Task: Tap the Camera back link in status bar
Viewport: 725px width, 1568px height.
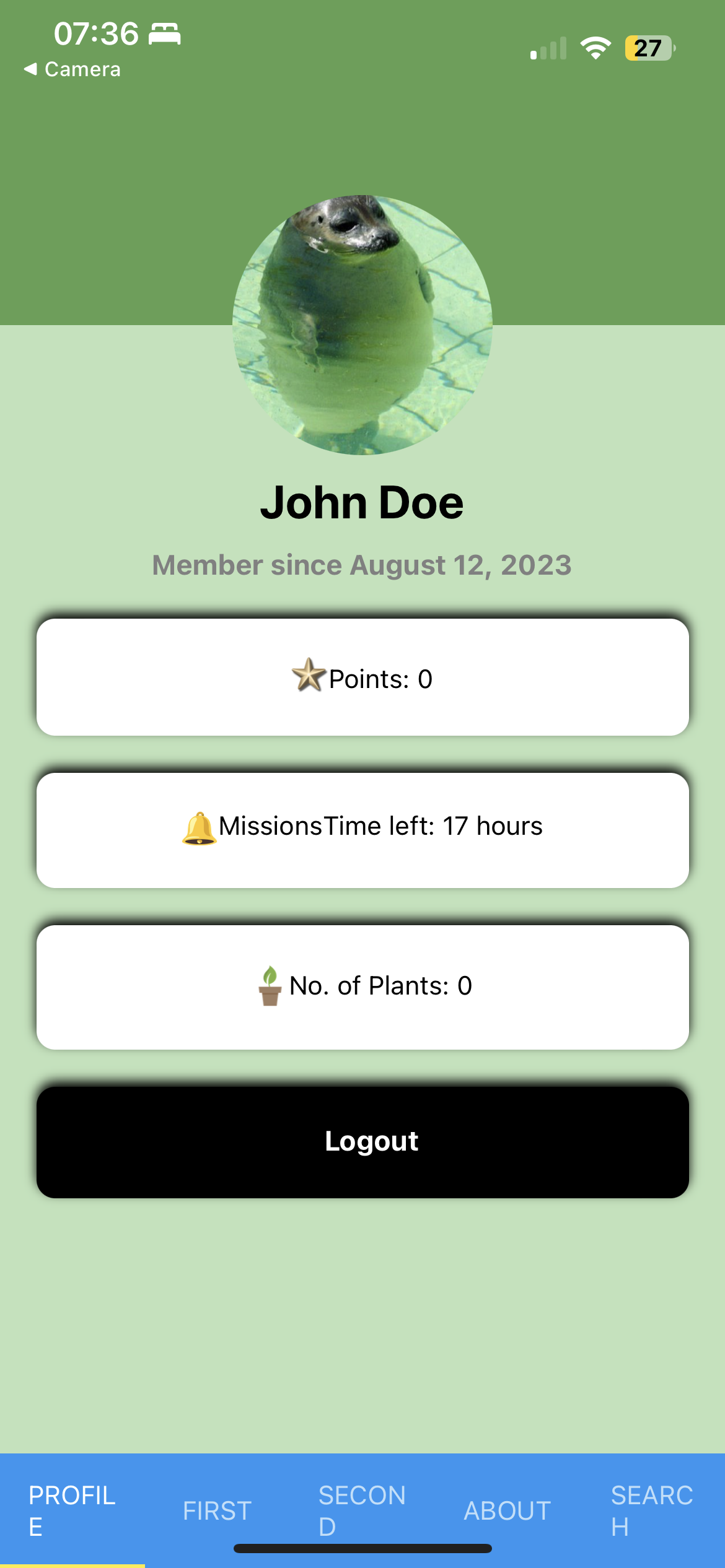Action: coord(71,69)
